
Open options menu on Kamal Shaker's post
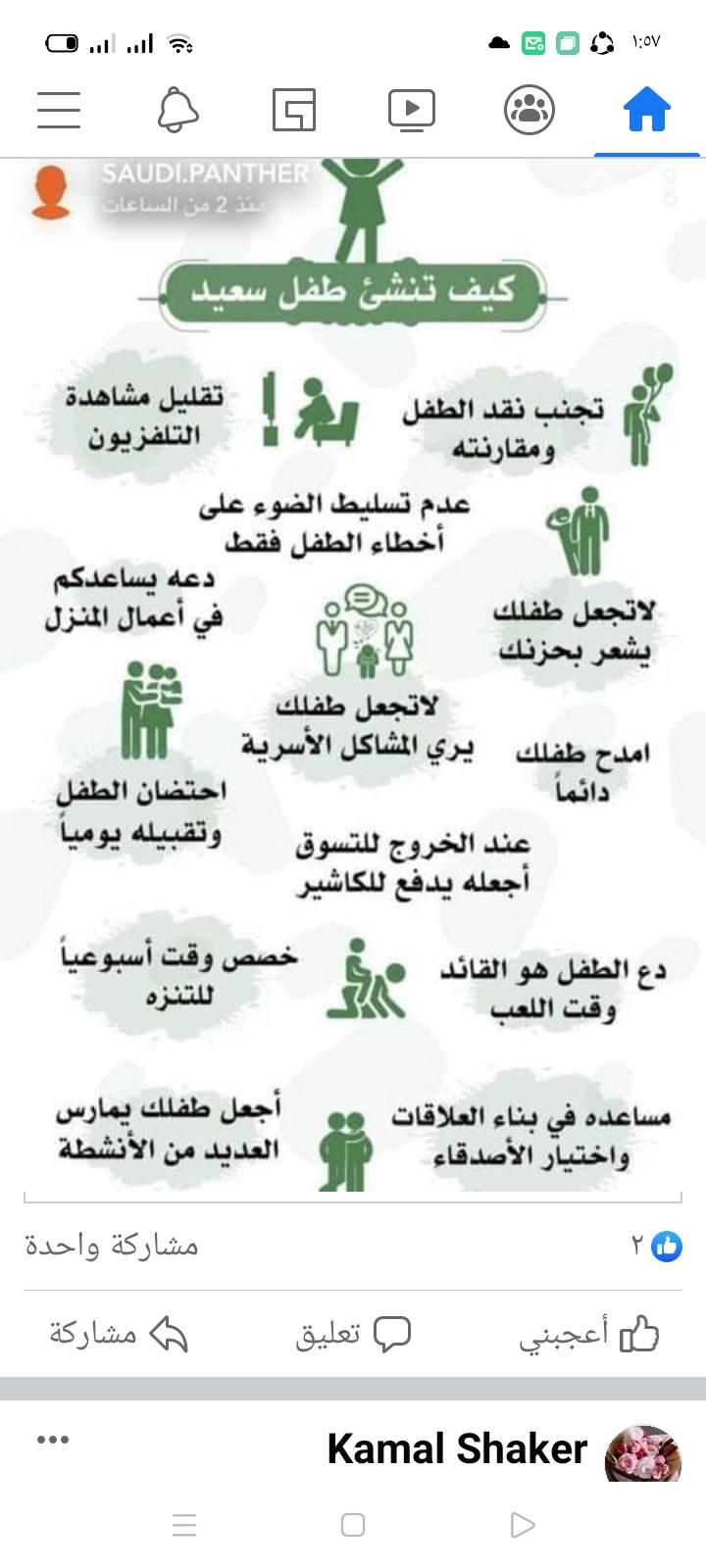click(53, 1440)
